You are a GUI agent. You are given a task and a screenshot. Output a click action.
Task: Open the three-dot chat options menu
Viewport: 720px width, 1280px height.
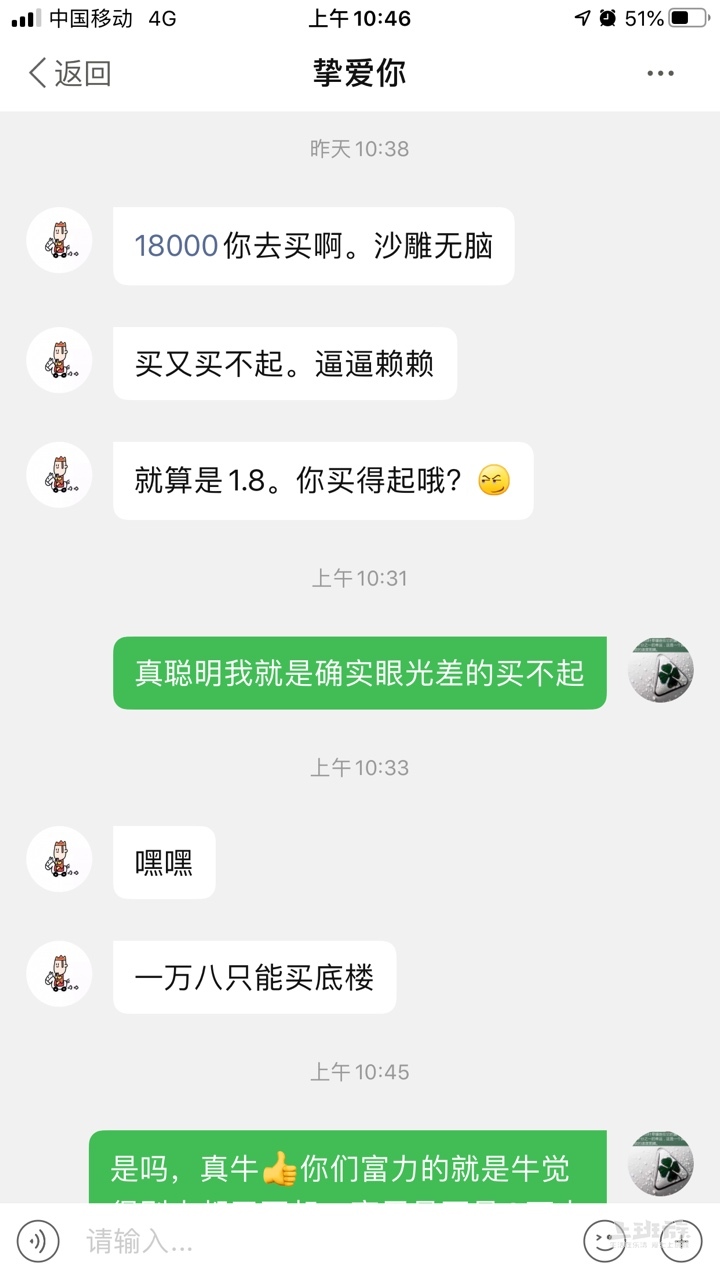point(660,73)
